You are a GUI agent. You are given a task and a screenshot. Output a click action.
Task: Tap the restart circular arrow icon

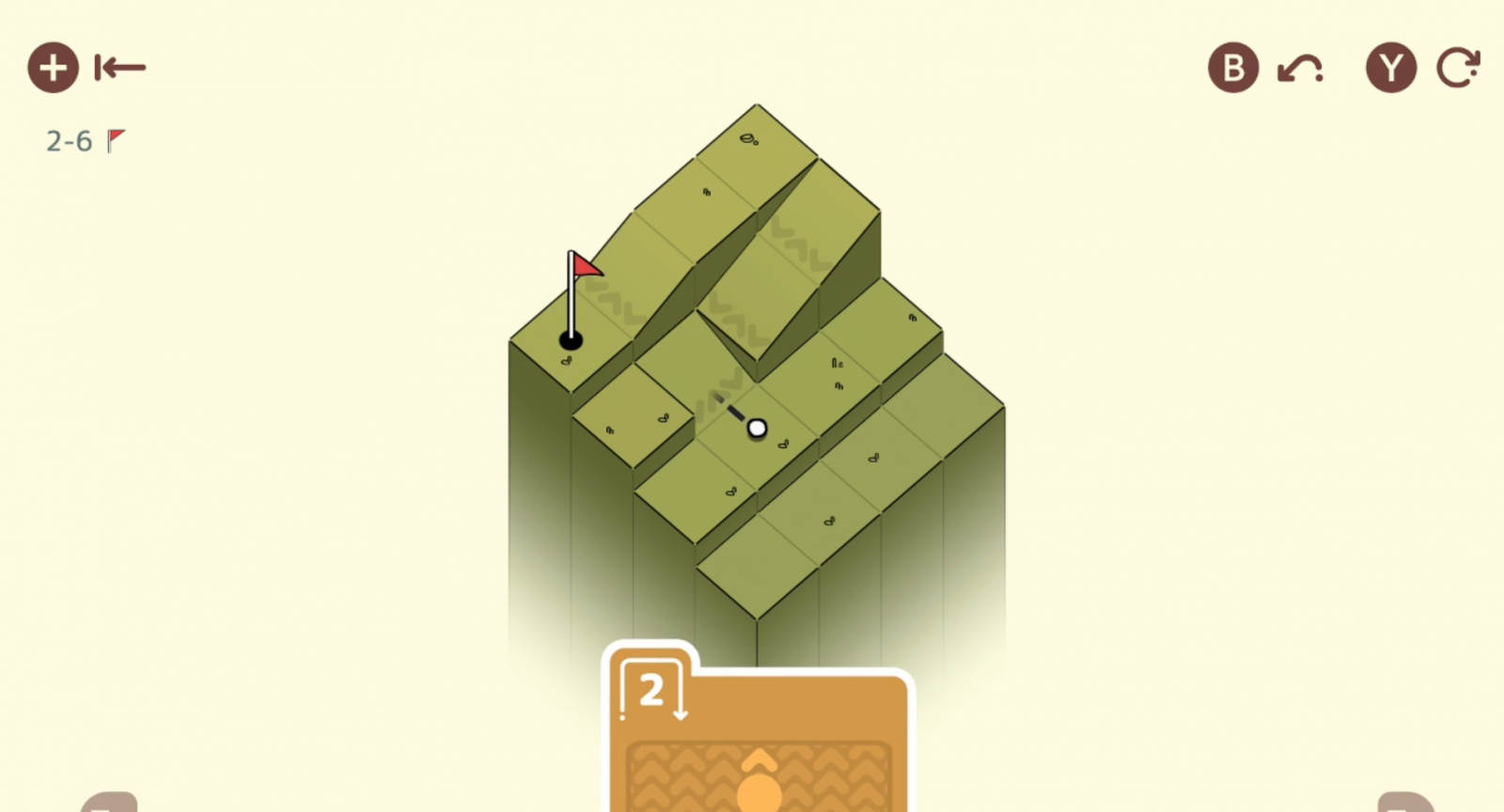tap(1458, 68)
